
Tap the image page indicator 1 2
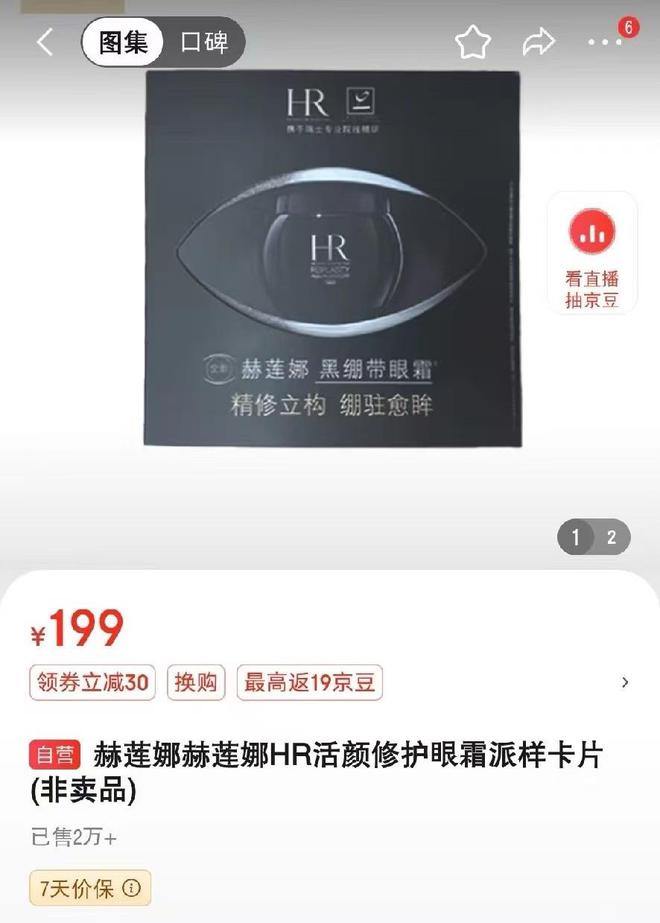pos(593,537)
